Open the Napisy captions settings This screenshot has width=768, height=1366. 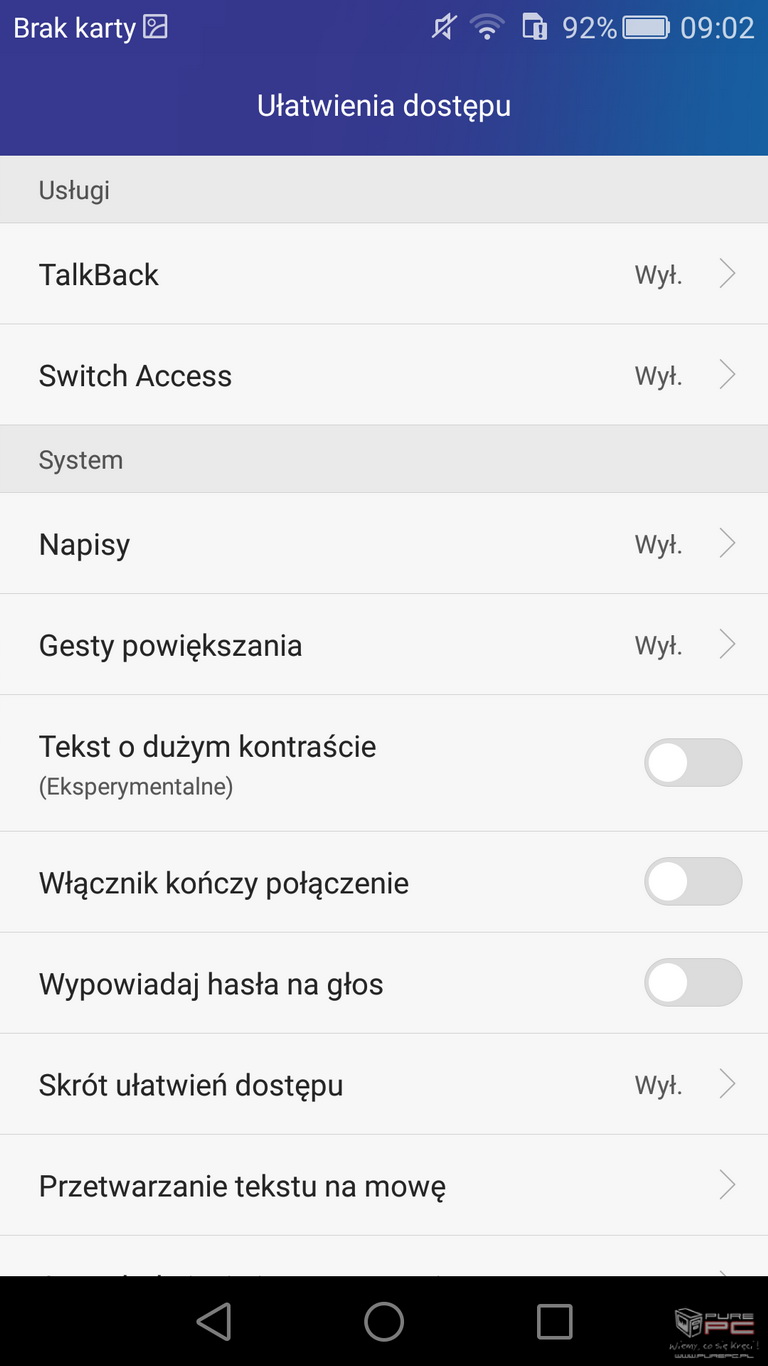[x=384, y=544]
